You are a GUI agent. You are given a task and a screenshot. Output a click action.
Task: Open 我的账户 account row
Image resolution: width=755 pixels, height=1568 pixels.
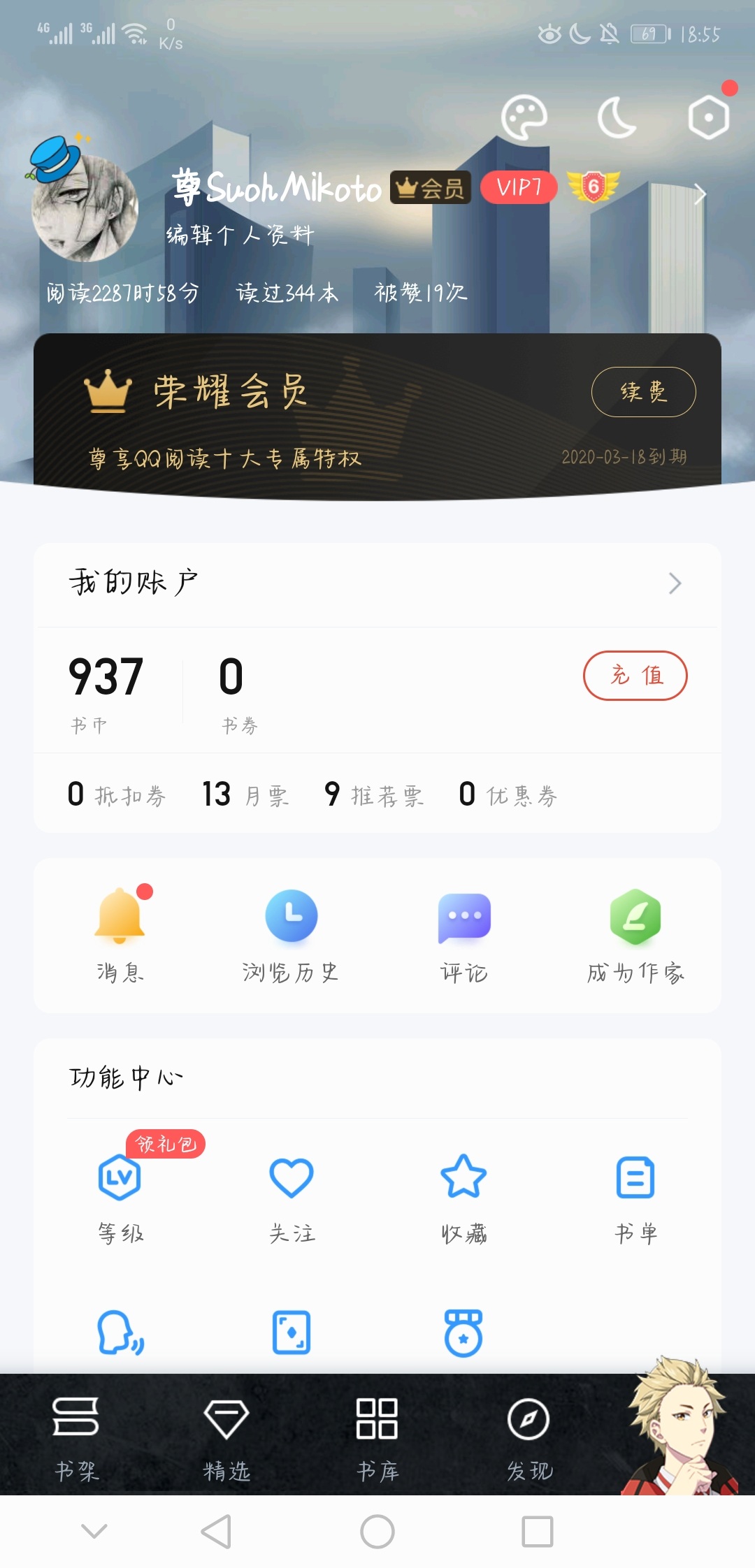pyautogui.click(x=377, y=583)
